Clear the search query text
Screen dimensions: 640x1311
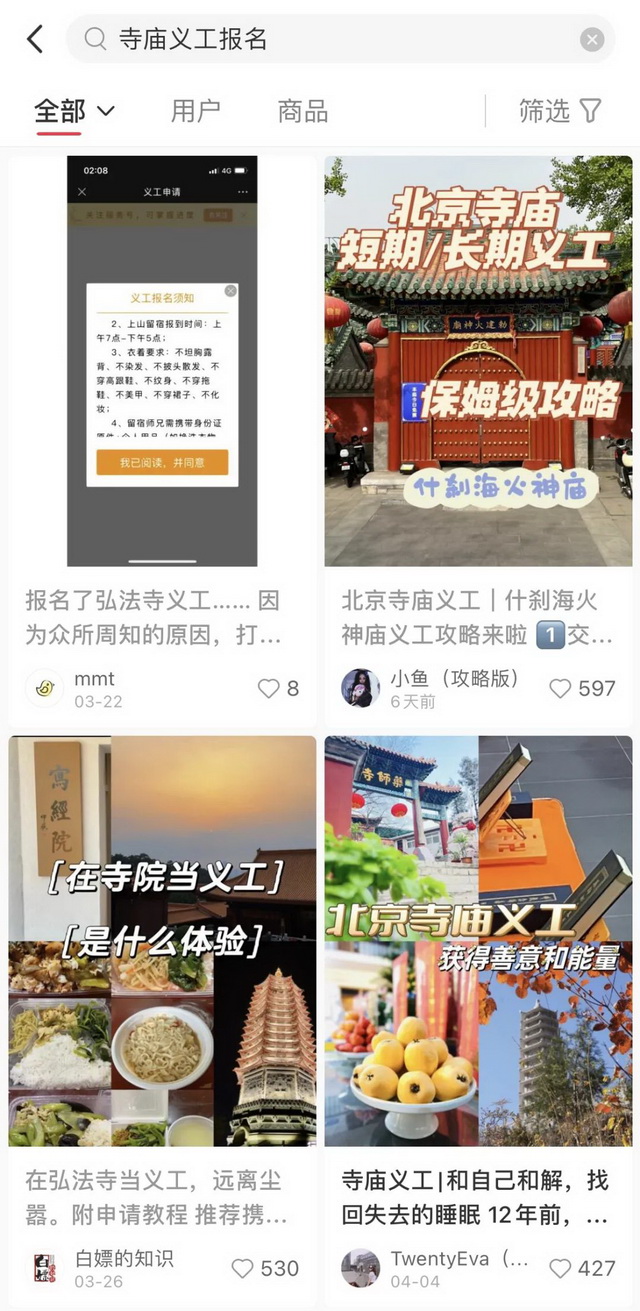tap(592, 40)
